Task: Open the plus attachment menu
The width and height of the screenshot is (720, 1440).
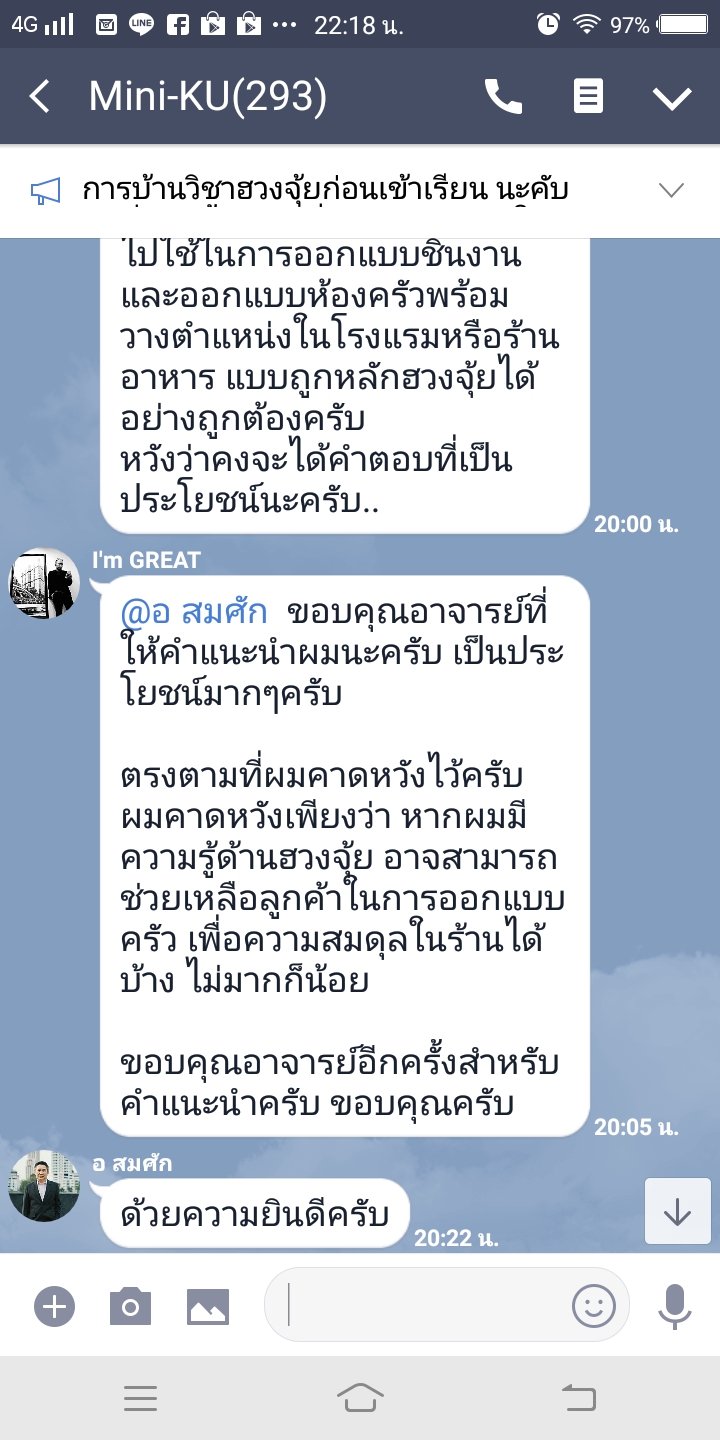Action: [54, 1305]
